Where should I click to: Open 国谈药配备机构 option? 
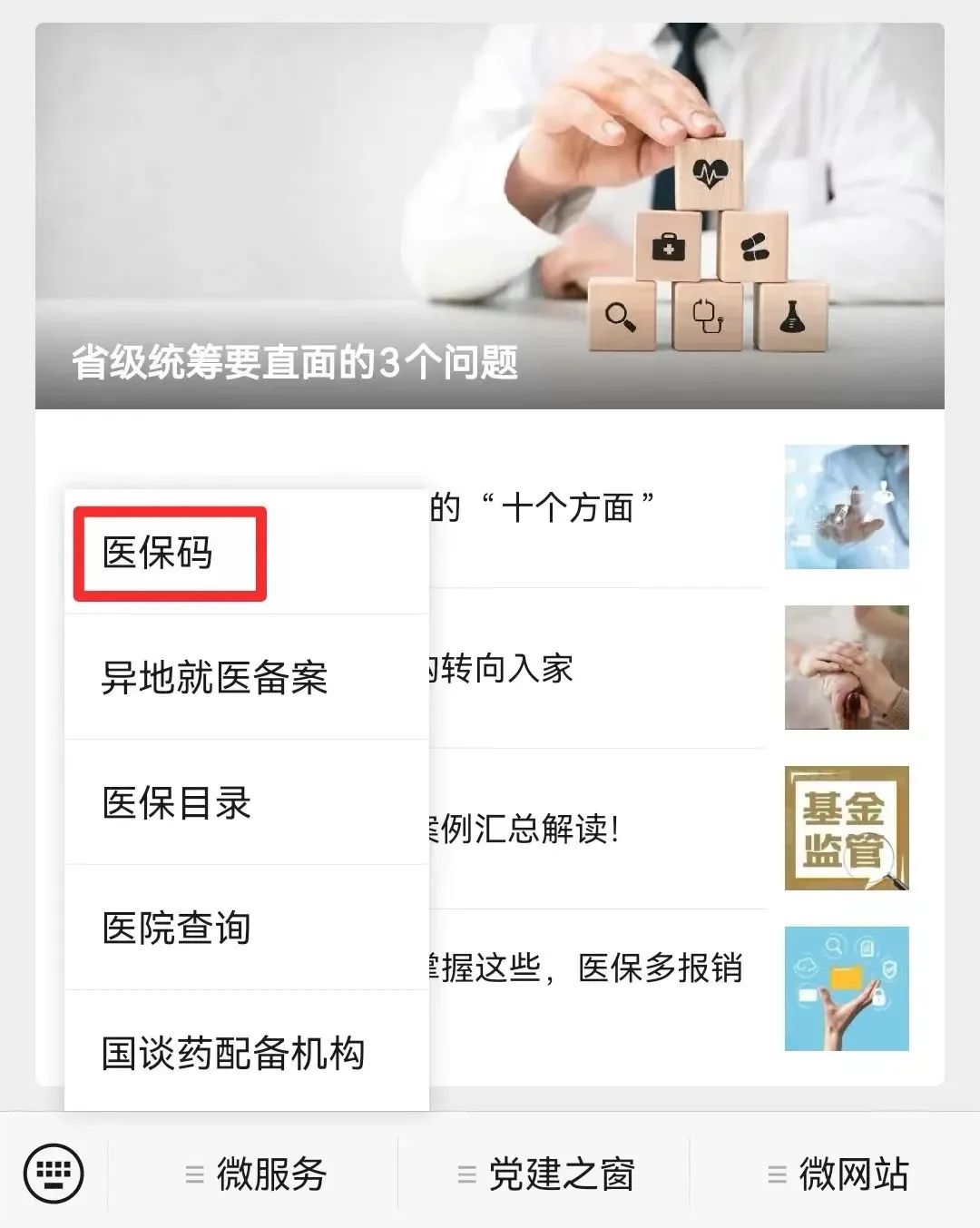pyautogui.click(x=233, y=1054)
